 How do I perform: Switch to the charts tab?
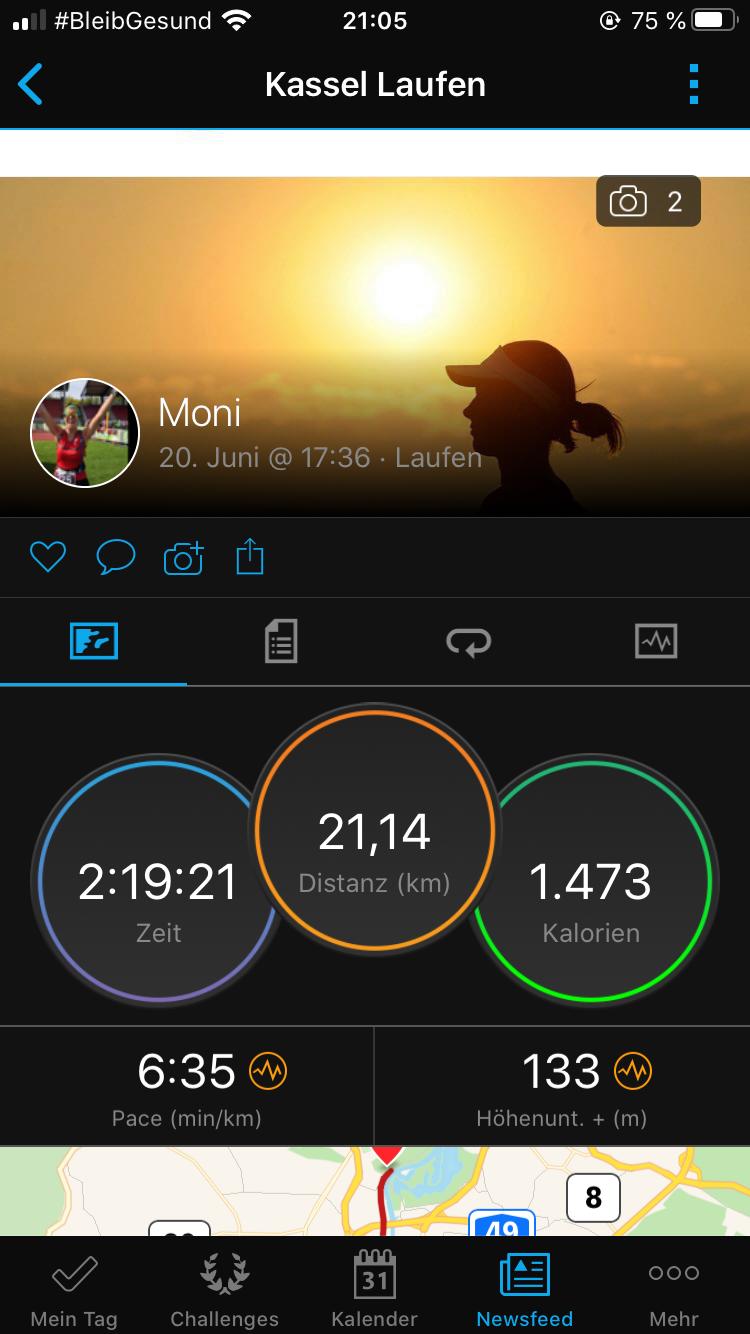click(656, 641)
